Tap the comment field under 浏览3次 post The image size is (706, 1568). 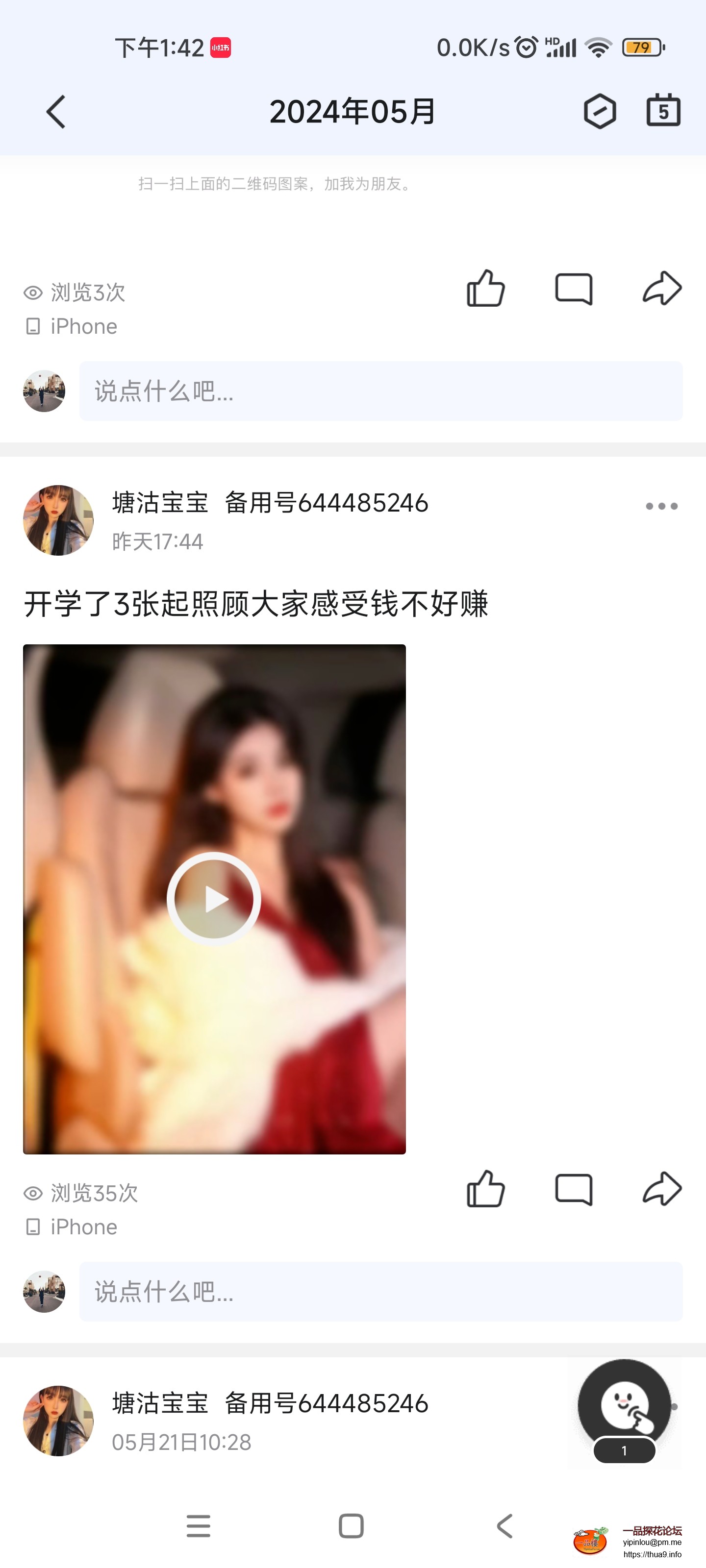(x=381, y=391)
